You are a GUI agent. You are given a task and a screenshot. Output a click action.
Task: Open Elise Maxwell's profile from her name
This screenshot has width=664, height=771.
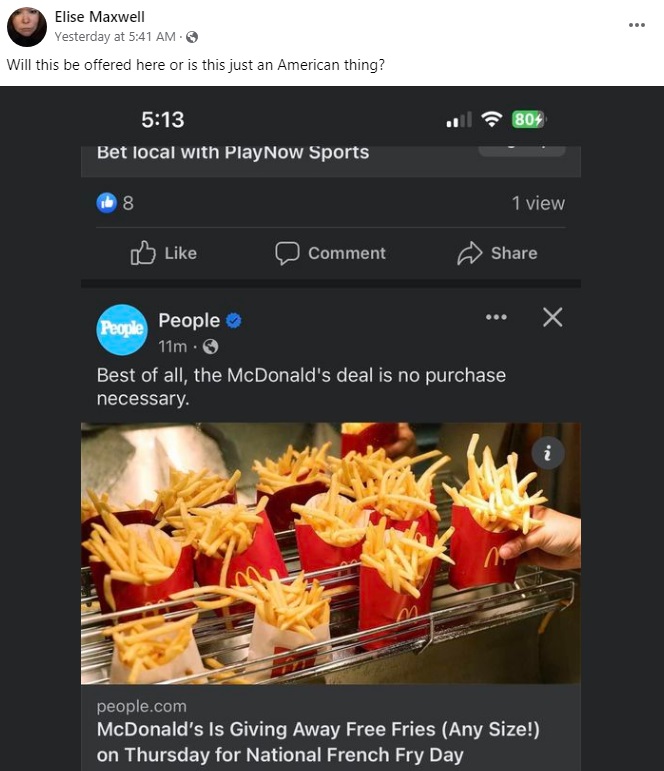[x=99, y=17]
